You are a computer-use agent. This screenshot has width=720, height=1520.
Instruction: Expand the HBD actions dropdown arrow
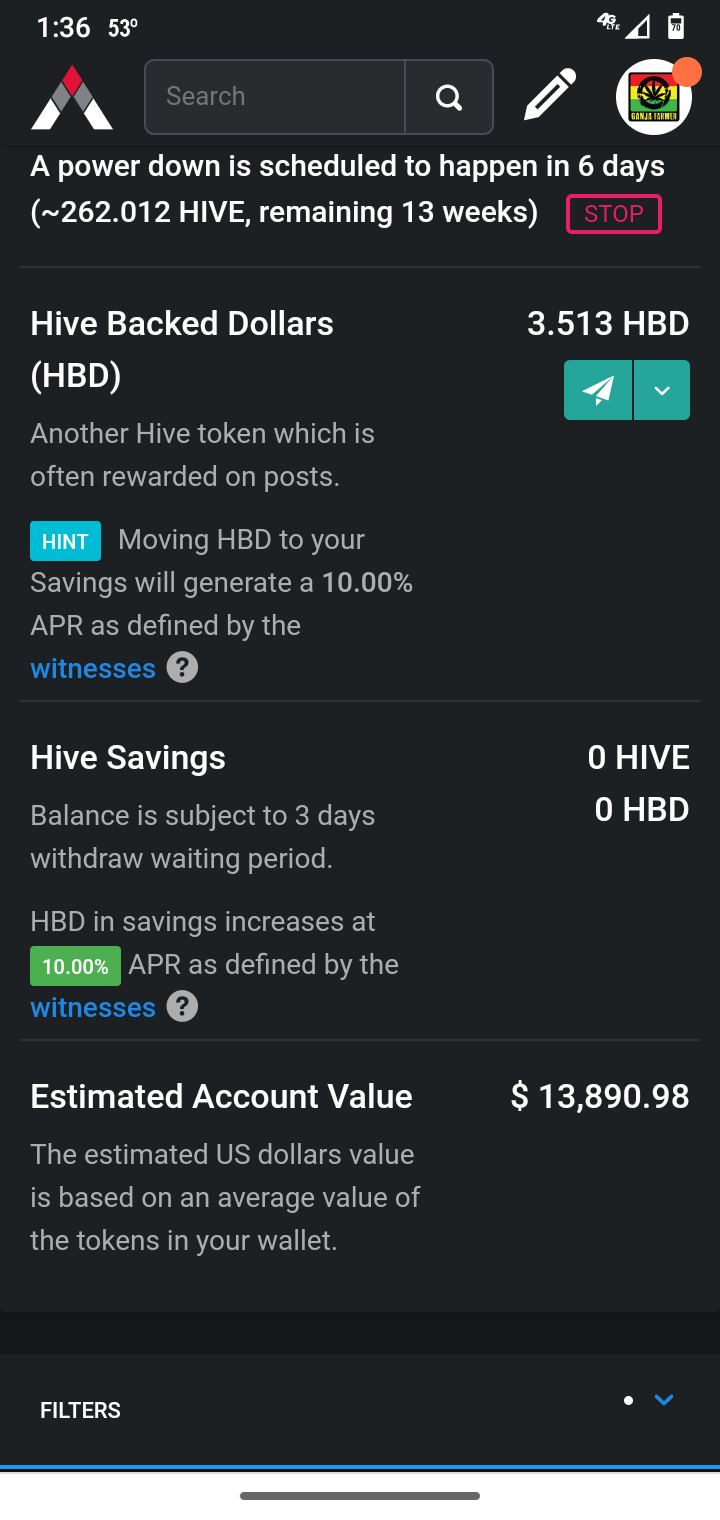pyautogui.click(x=662, y=390)
